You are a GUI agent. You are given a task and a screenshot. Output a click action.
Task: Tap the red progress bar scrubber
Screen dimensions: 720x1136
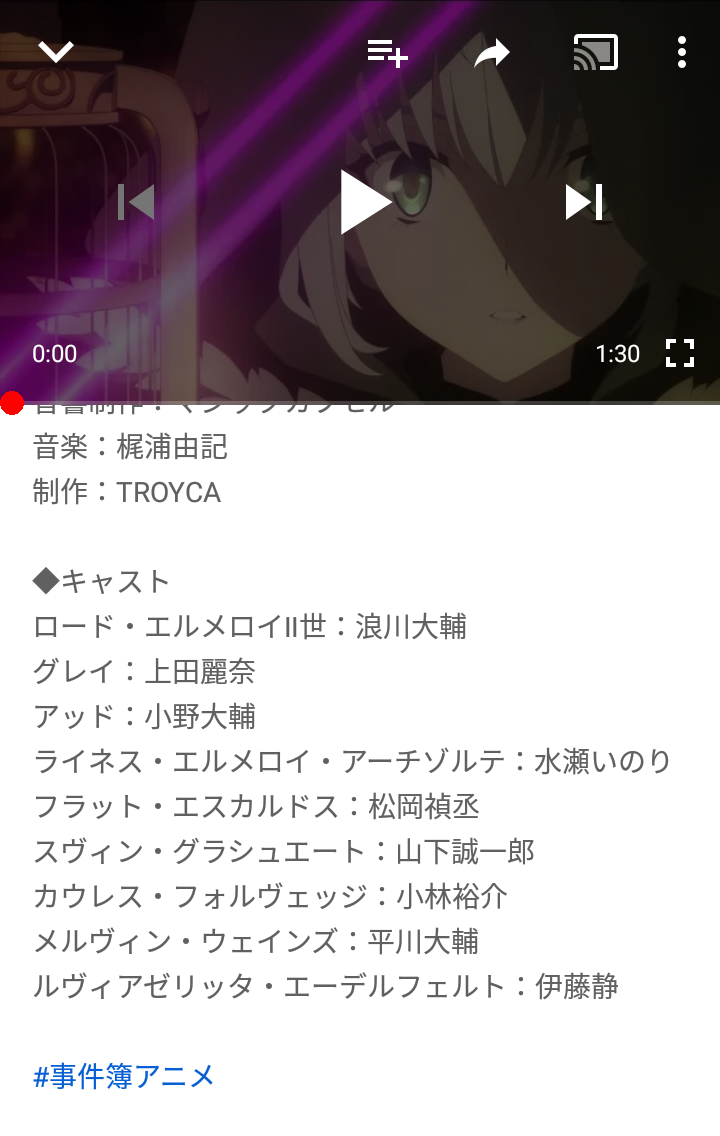click(12, 403)
